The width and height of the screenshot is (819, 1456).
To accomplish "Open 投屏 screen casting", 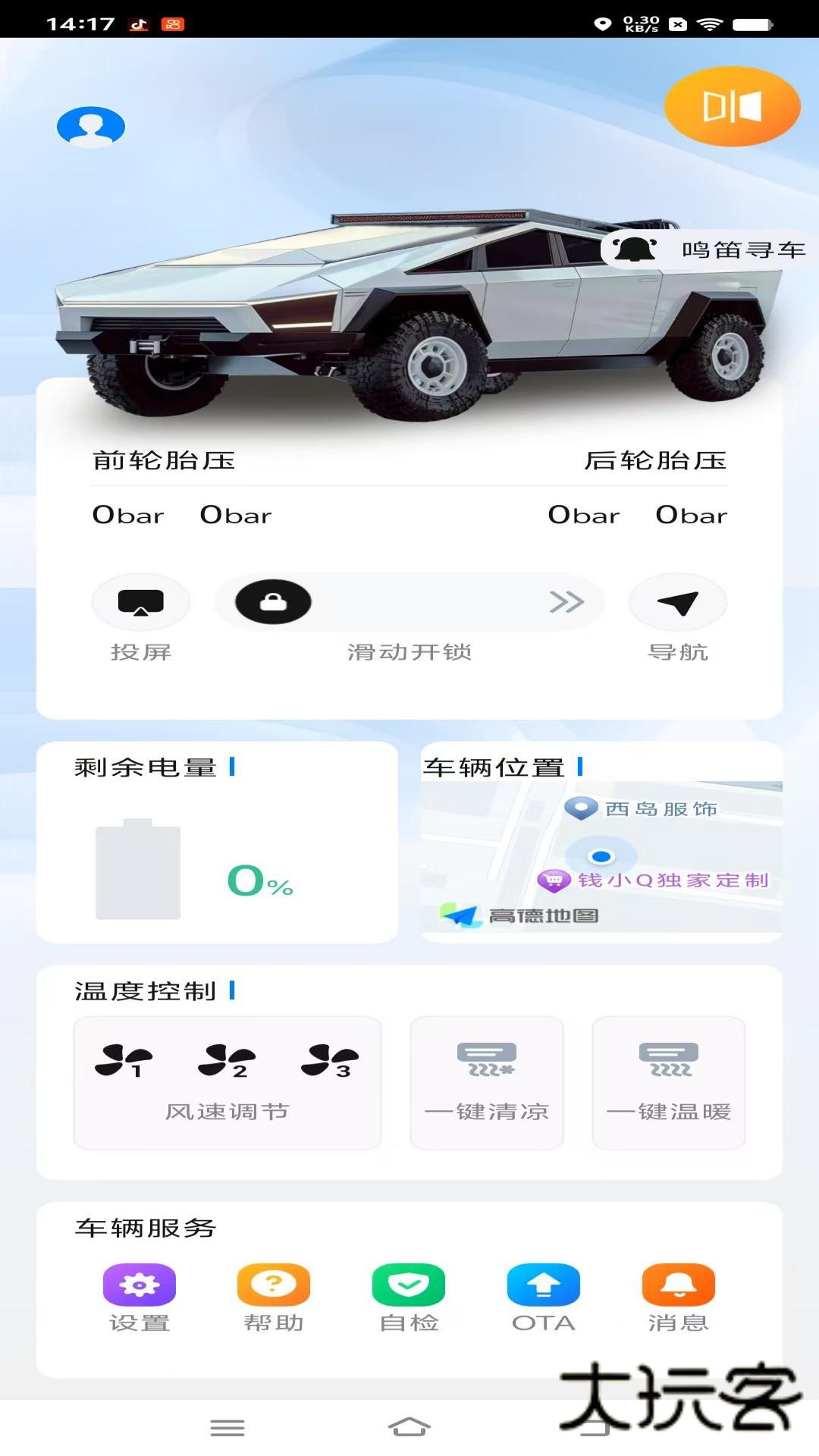I will 141,603.
